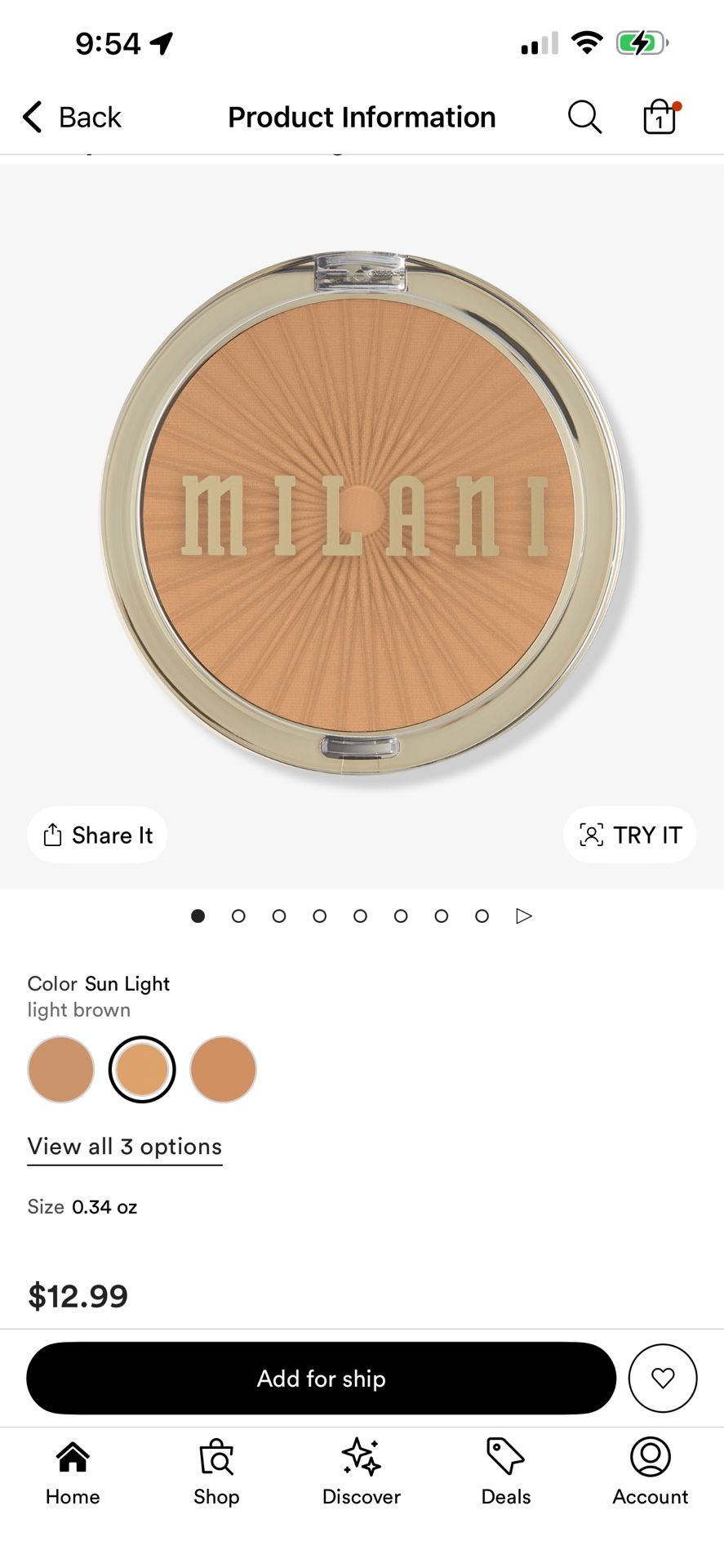Open the Account section

point(649,1470)
